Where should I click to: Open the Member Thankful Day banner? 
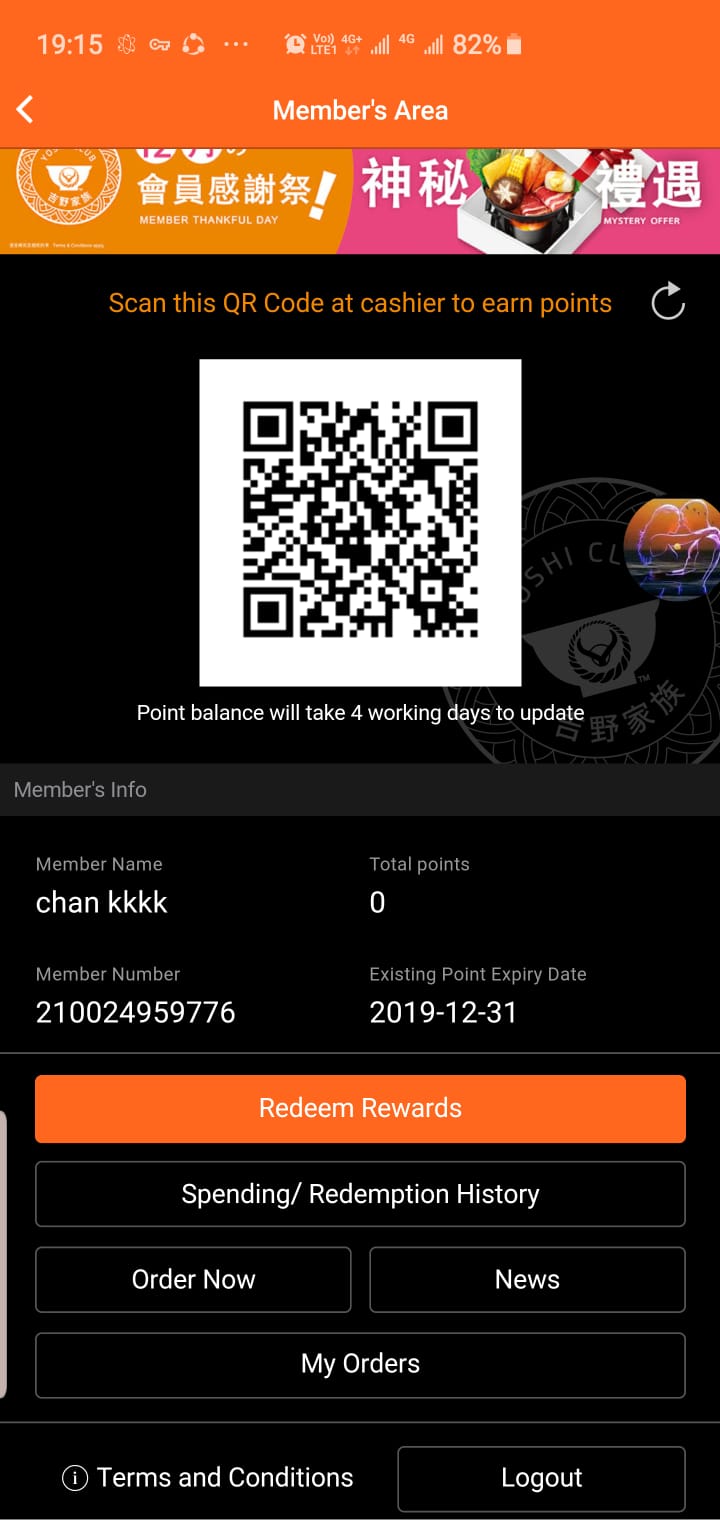point(360,200)
